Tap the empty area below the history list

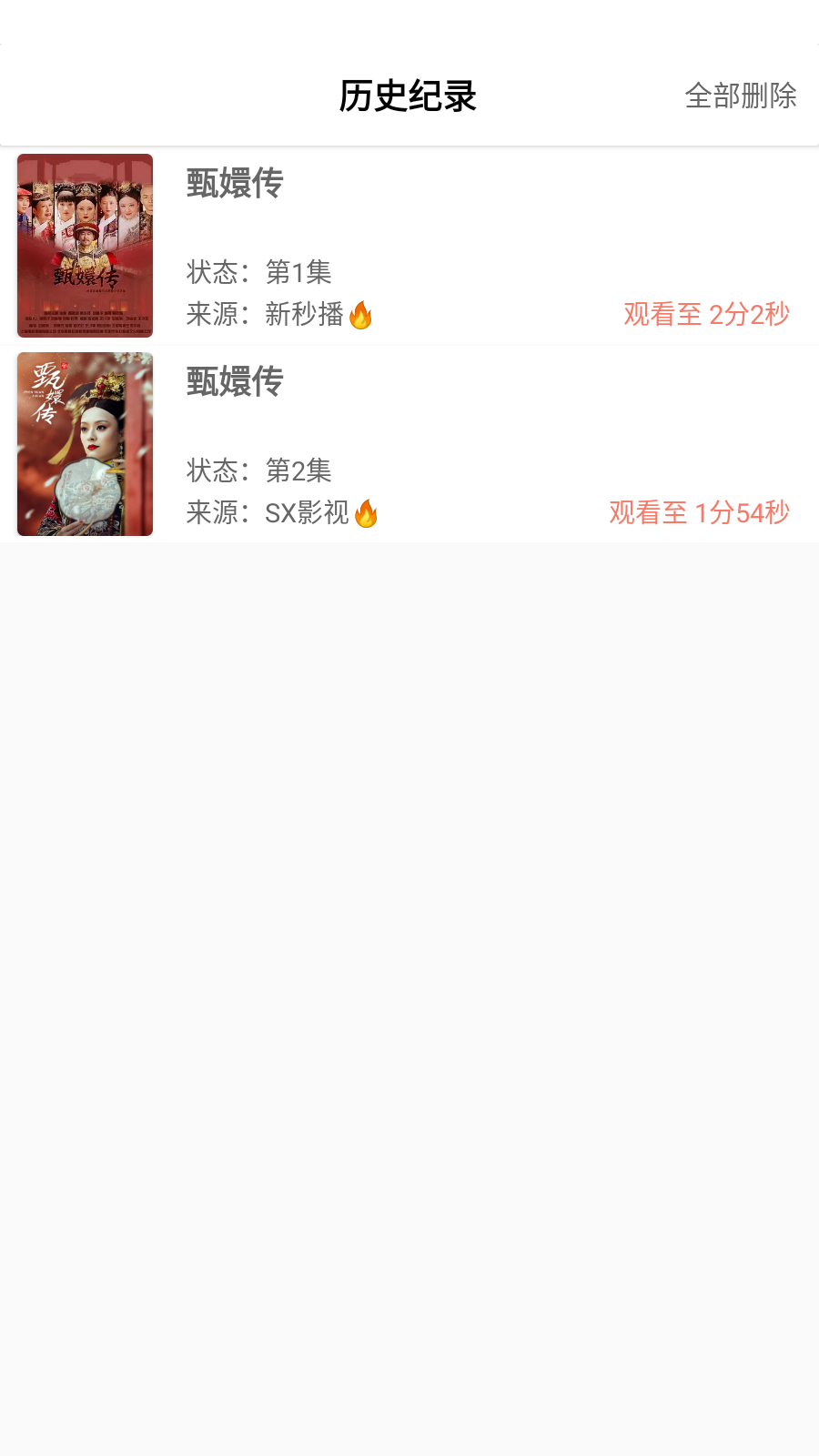(409, 910)
